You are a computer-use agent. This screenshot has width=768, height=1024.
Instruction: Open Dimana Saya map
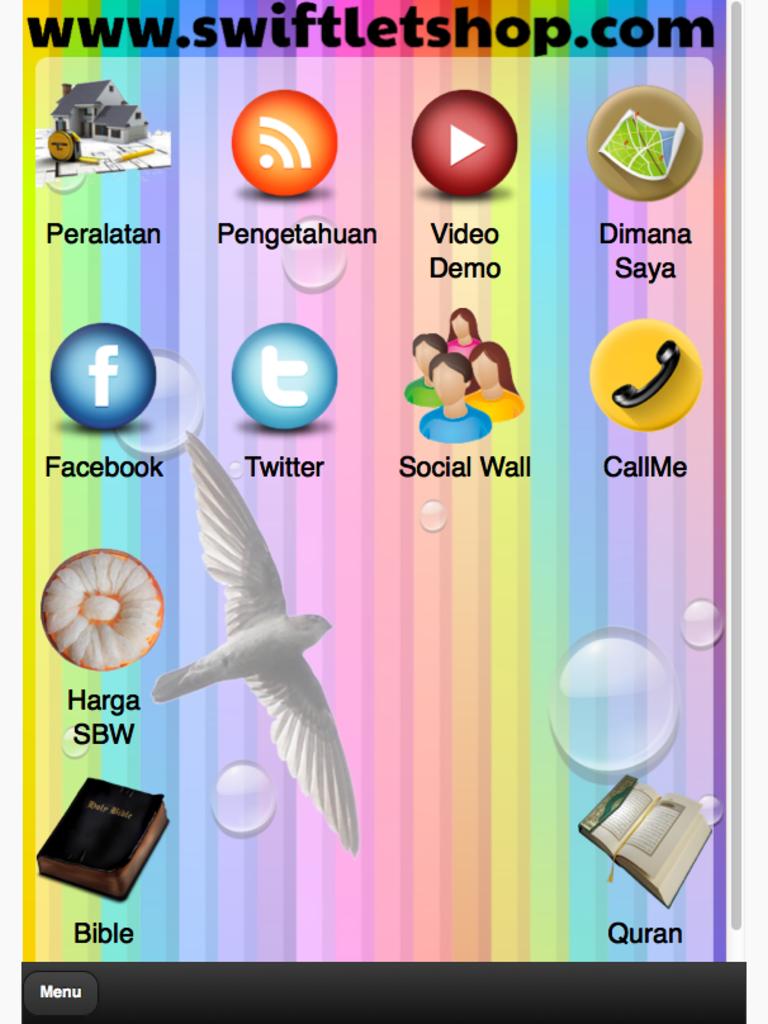point(644,143)
